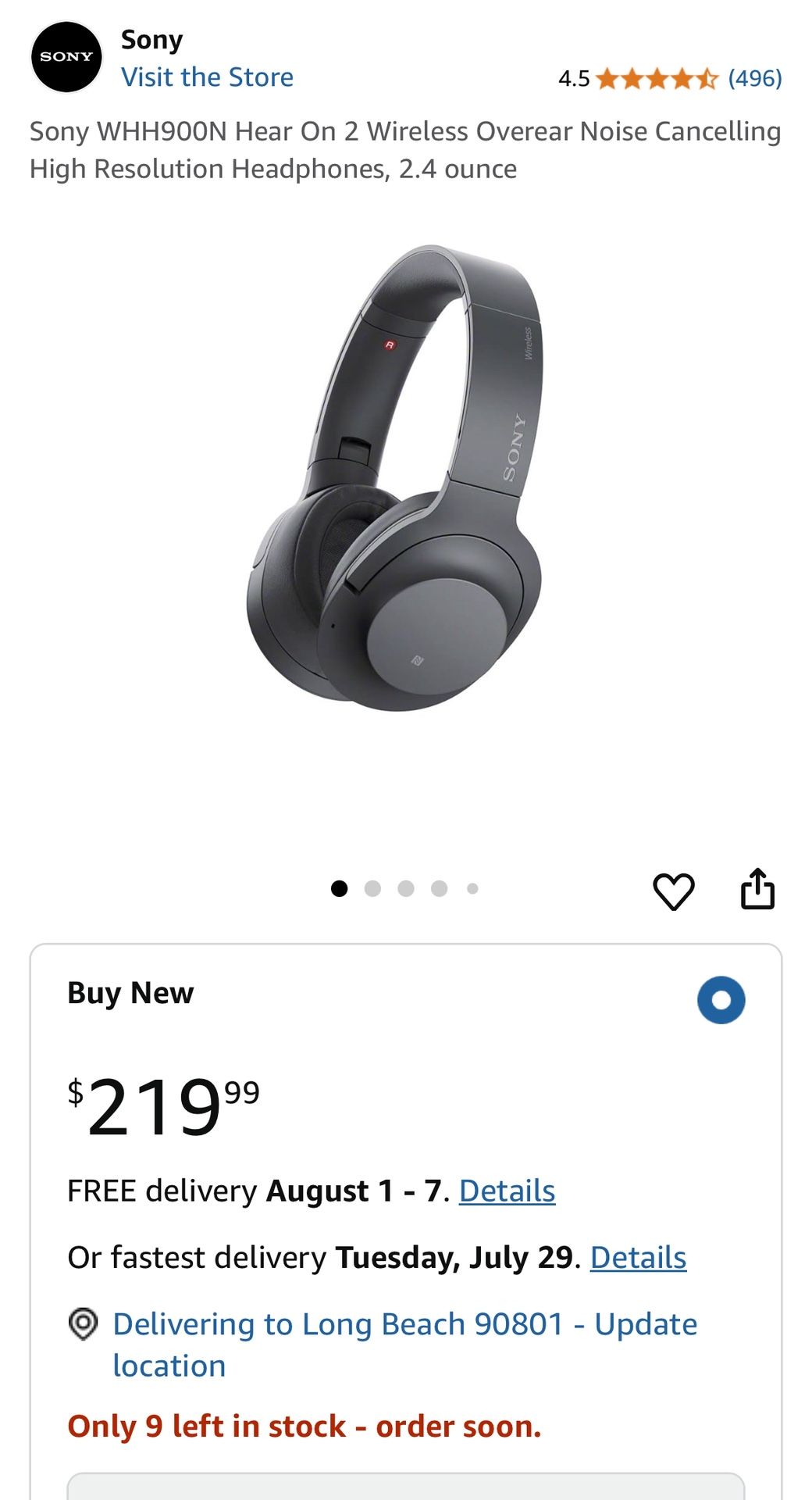Tap the last carousel image dot
The width and height of the screenshot is (812, 1500).
pos(472,888)
